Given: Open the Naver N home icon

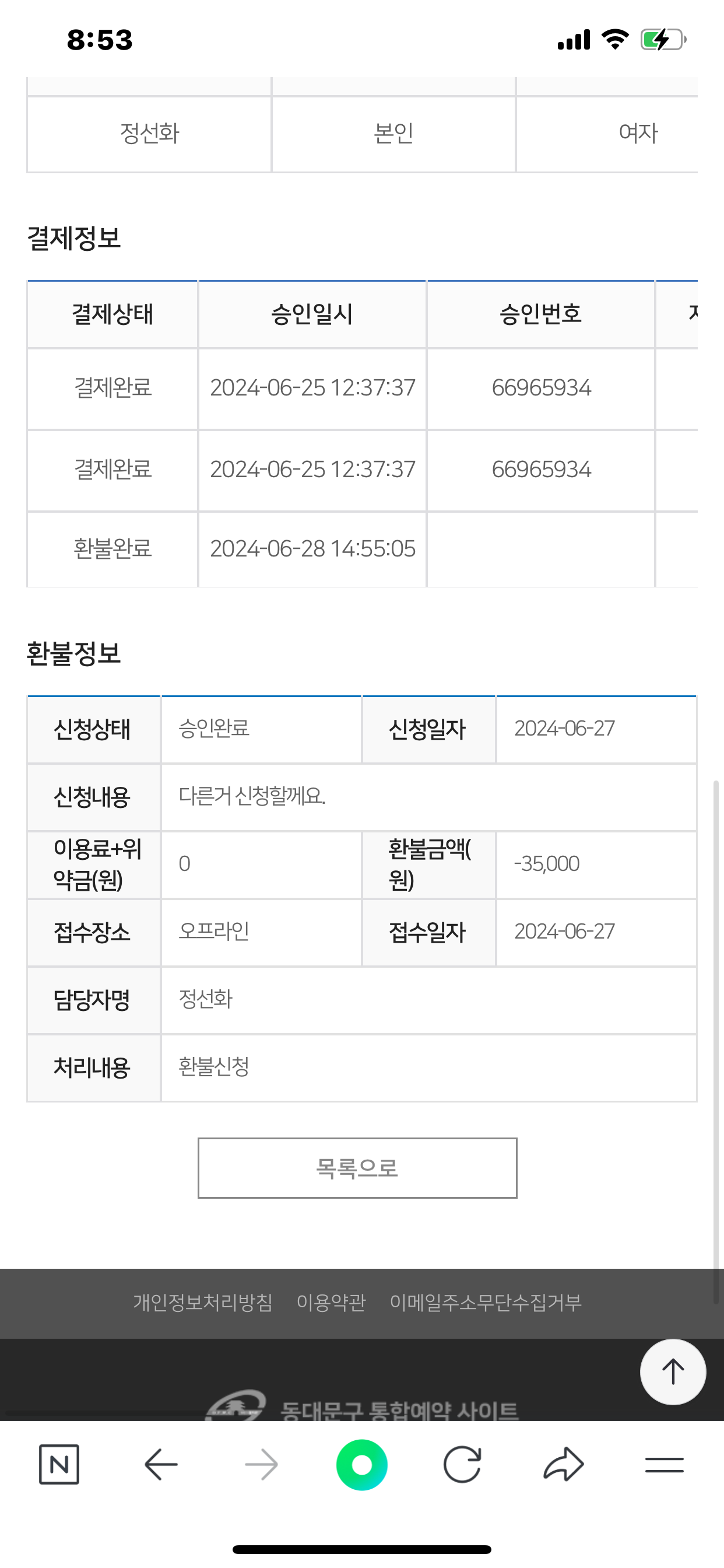Looking at the screenshot, I should 59,1464.
